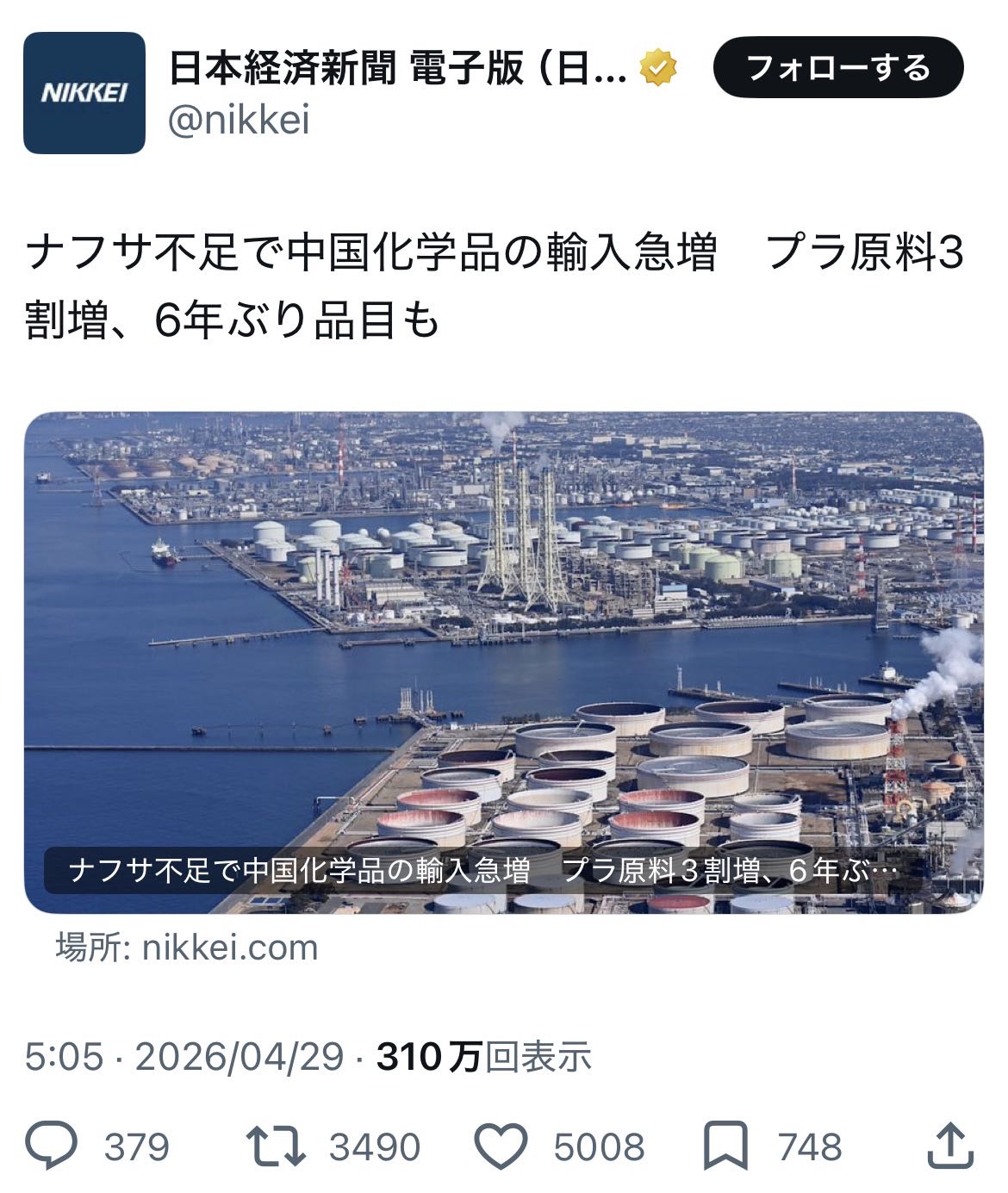The height and width of the screenshot is (1193, 1008).
Task: Open the nikkei.com article card
Action: click(x=503, y=662)
